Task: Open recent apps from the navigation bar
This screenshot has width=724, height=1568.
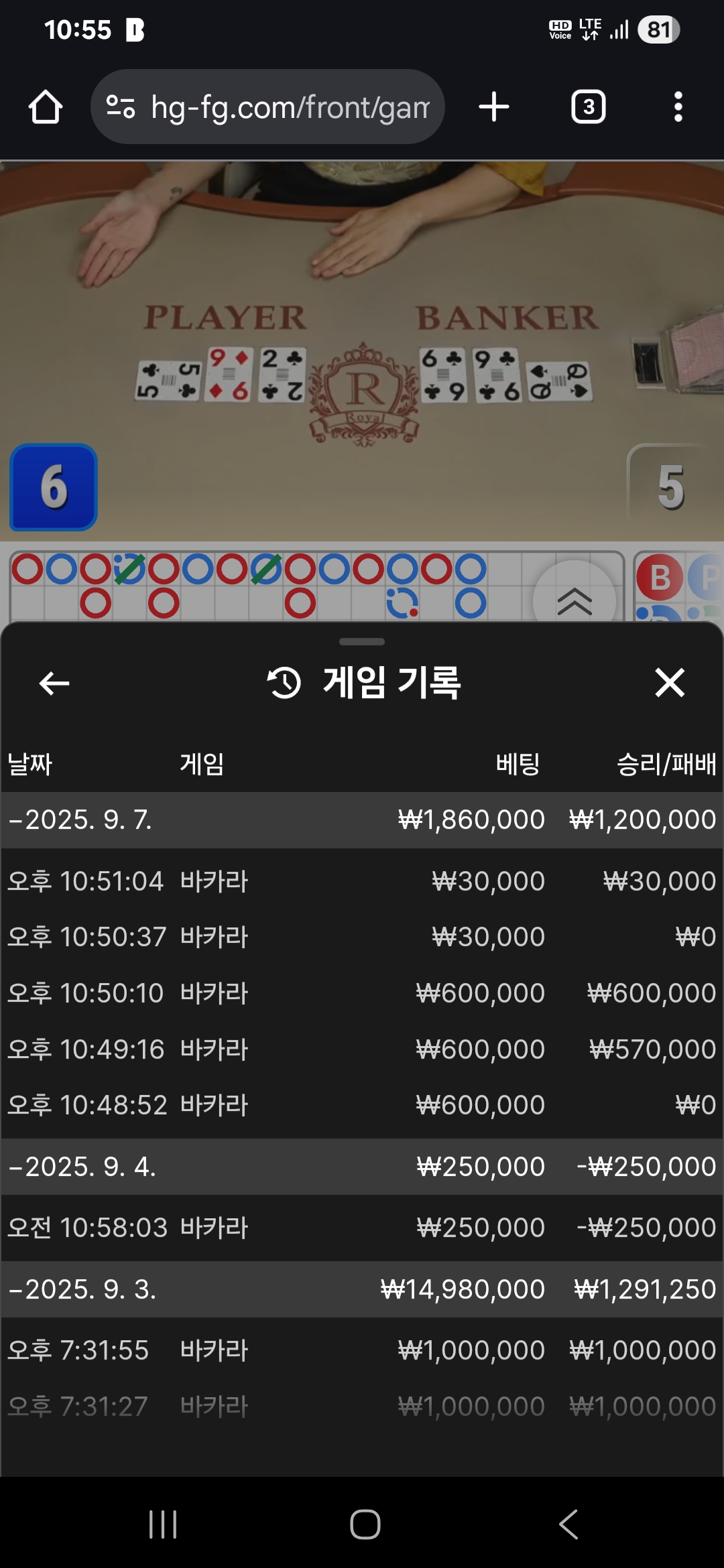Action: pos(163,1524)
